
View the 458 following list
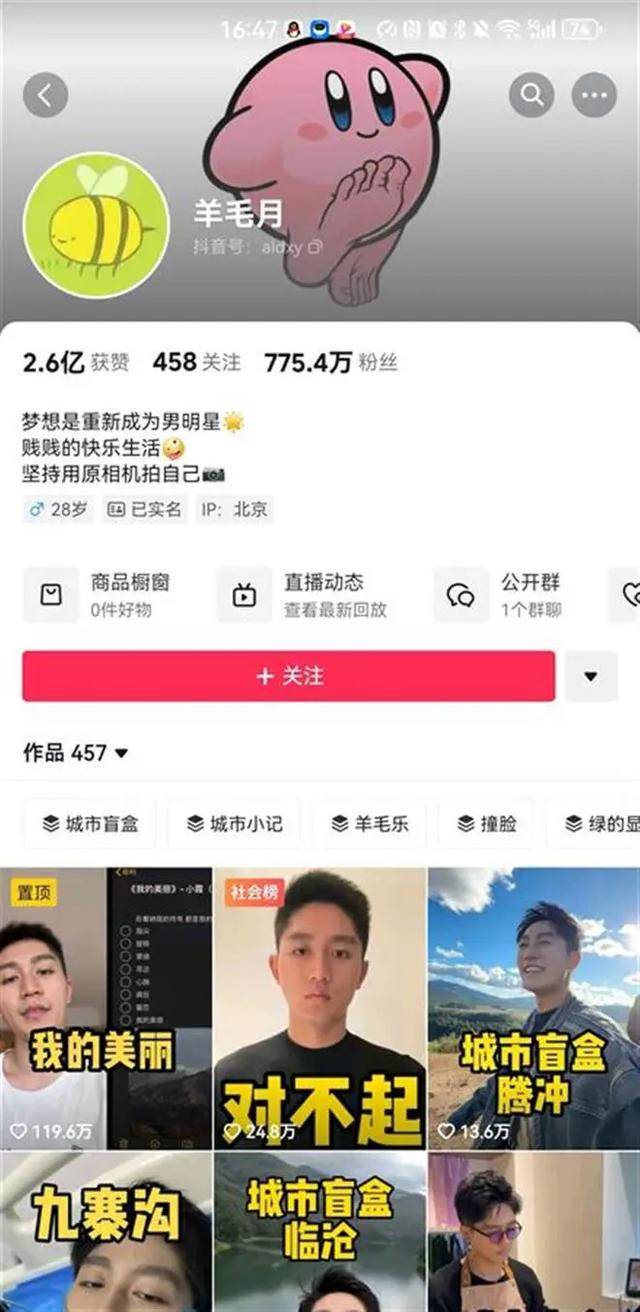coord(196,363)
